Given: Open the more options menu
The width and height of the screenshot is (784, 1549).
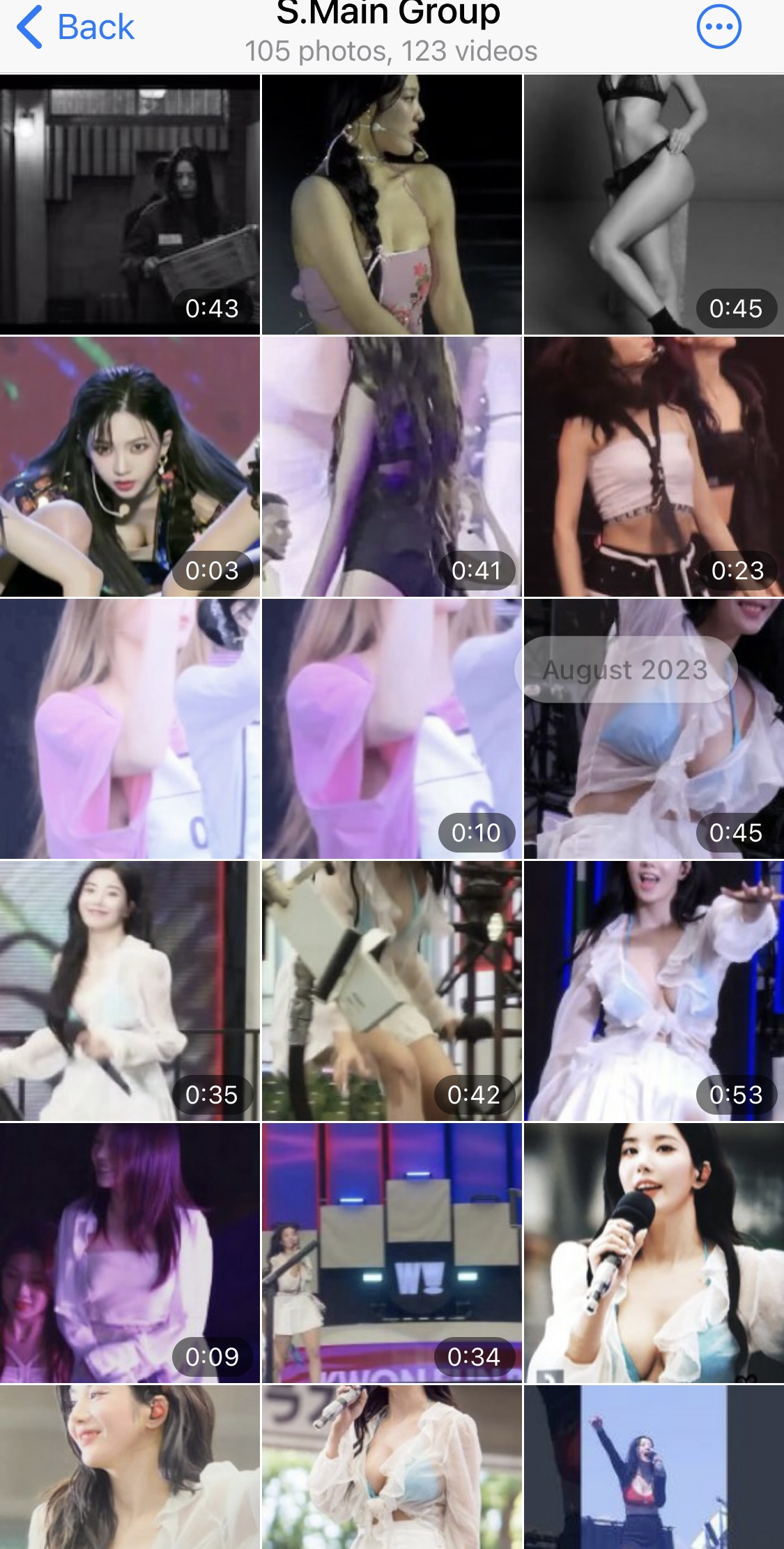Looking at the screenshot, I should (x=718, y=28).
